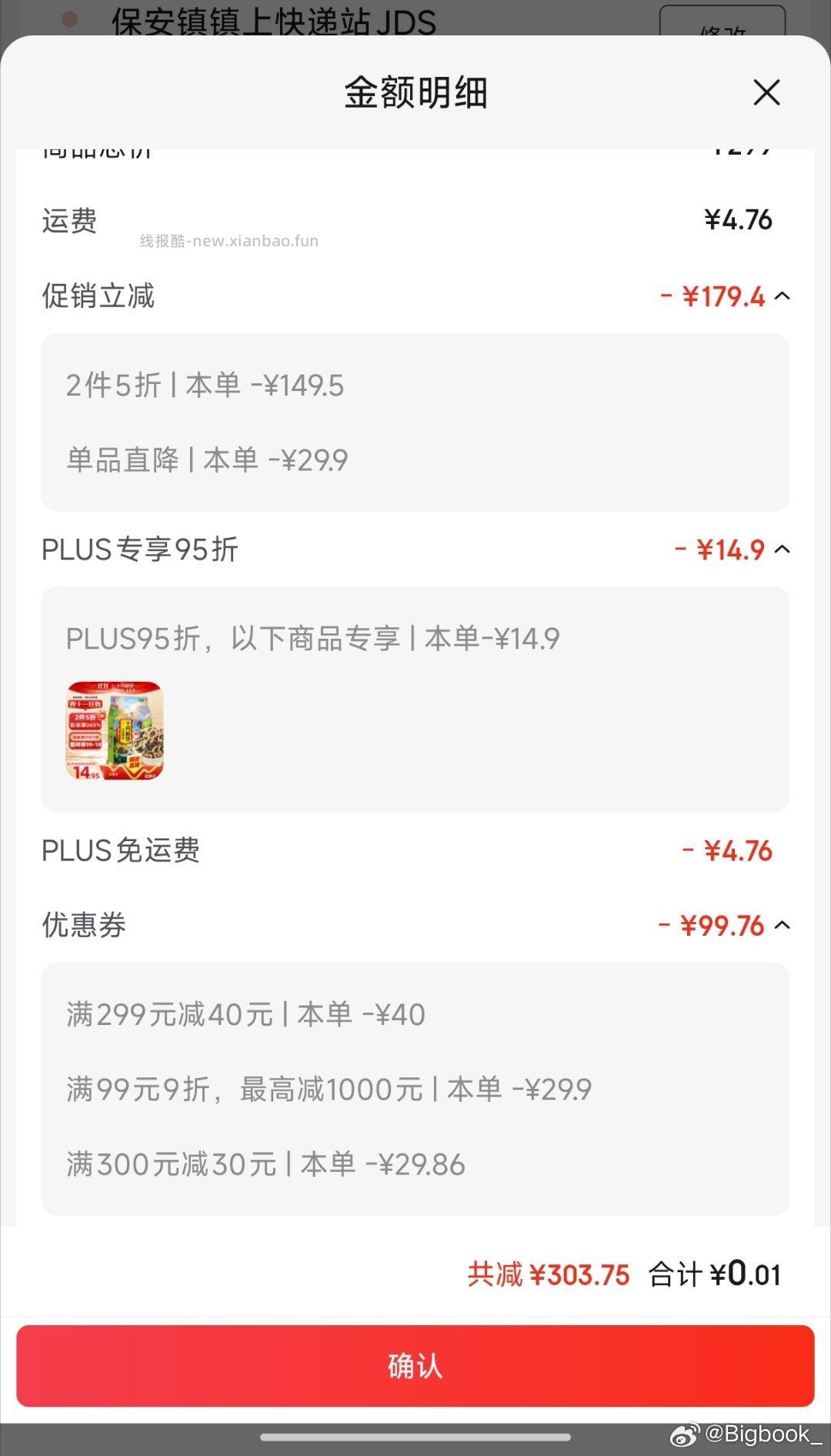This screenshot has width=831, height=1456.
Task: Collapse the 促销立减 discount section
Action: [783, 296]
